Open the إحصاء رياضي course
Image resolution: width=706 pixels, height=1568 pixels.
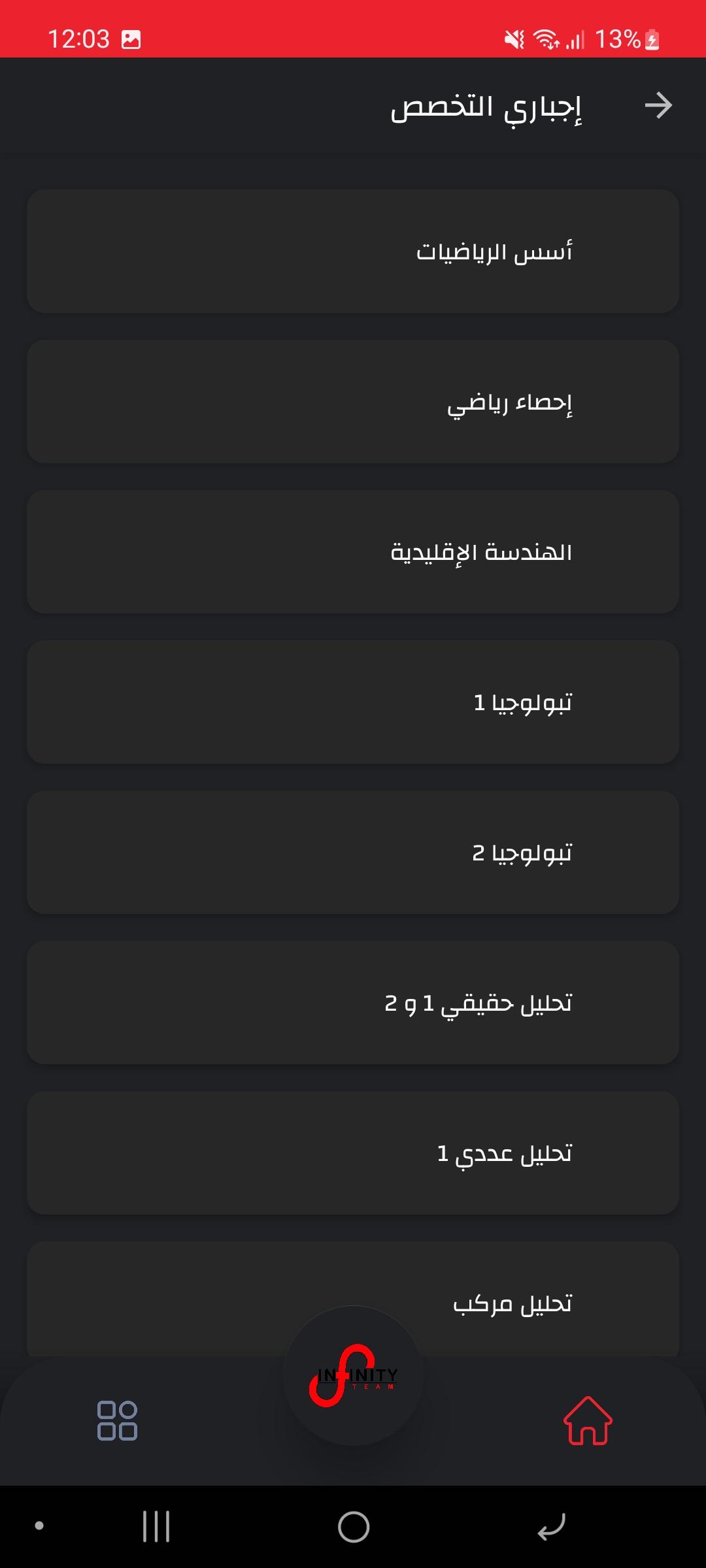coord(353,402)
